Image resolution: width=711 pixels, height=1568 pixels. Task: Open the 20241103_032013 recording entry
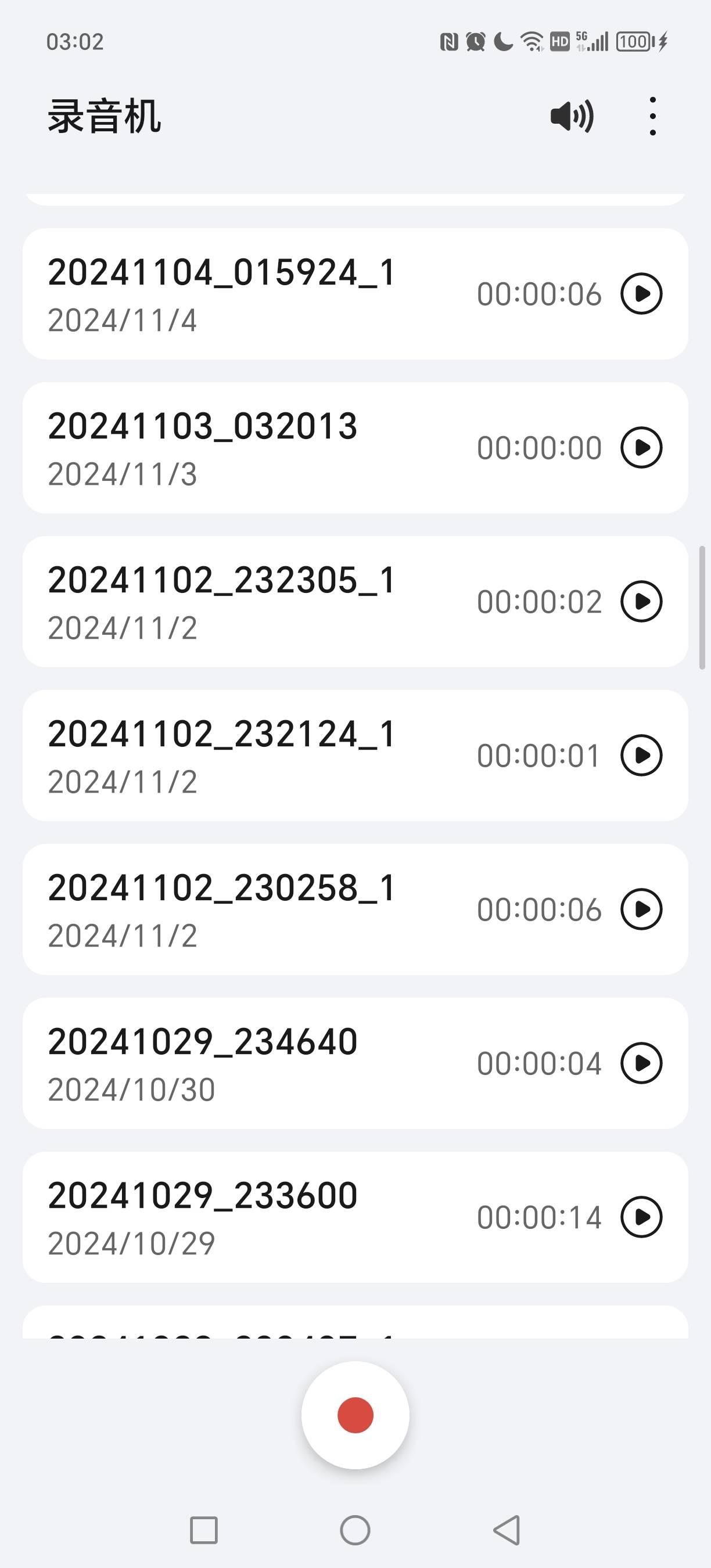(x=243, y=448)
